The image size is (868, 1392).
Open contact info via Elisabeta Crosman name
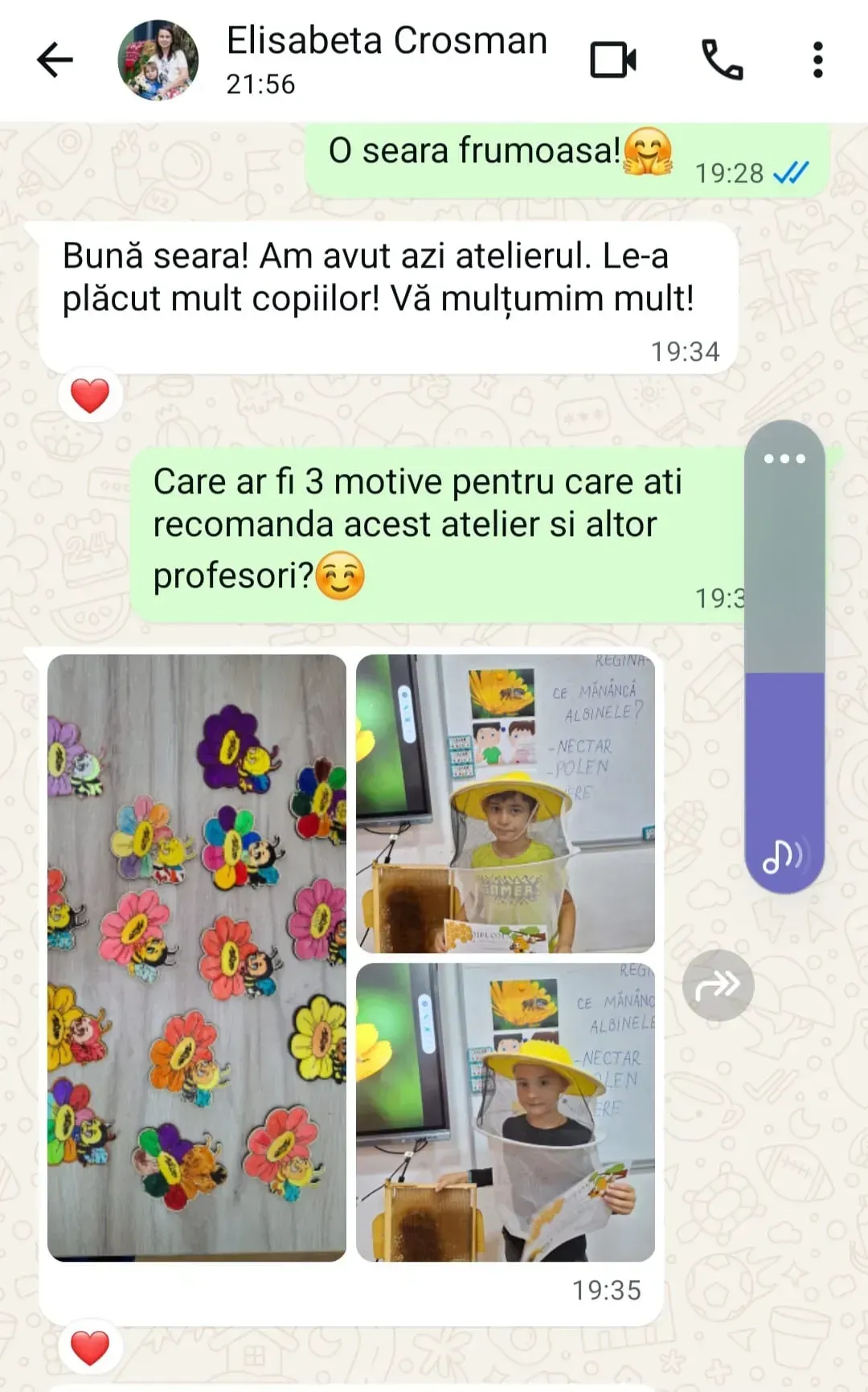pos(387,40)
